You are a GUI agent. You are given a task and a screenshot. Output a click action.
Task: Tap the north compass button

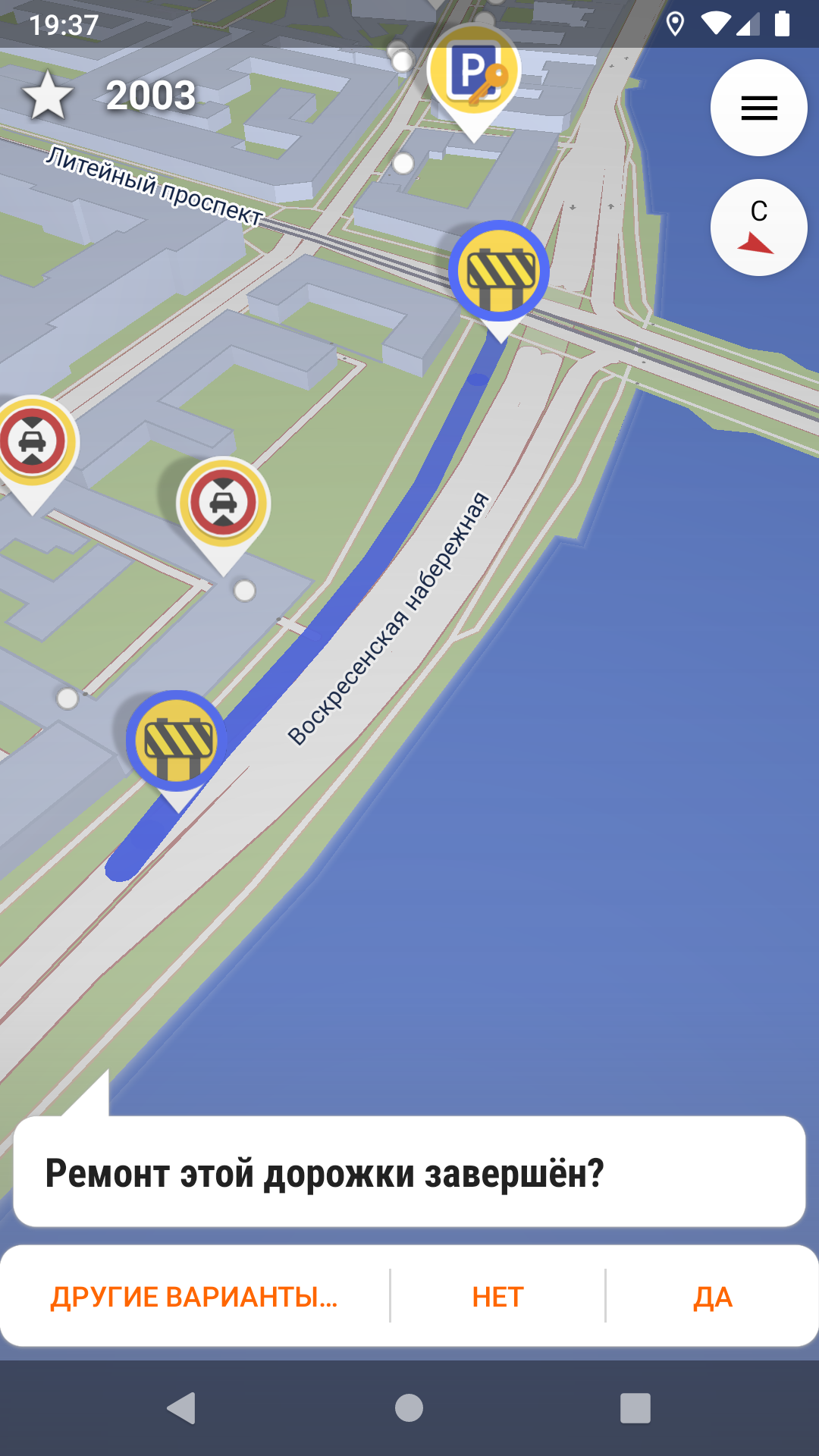(758, 227)
